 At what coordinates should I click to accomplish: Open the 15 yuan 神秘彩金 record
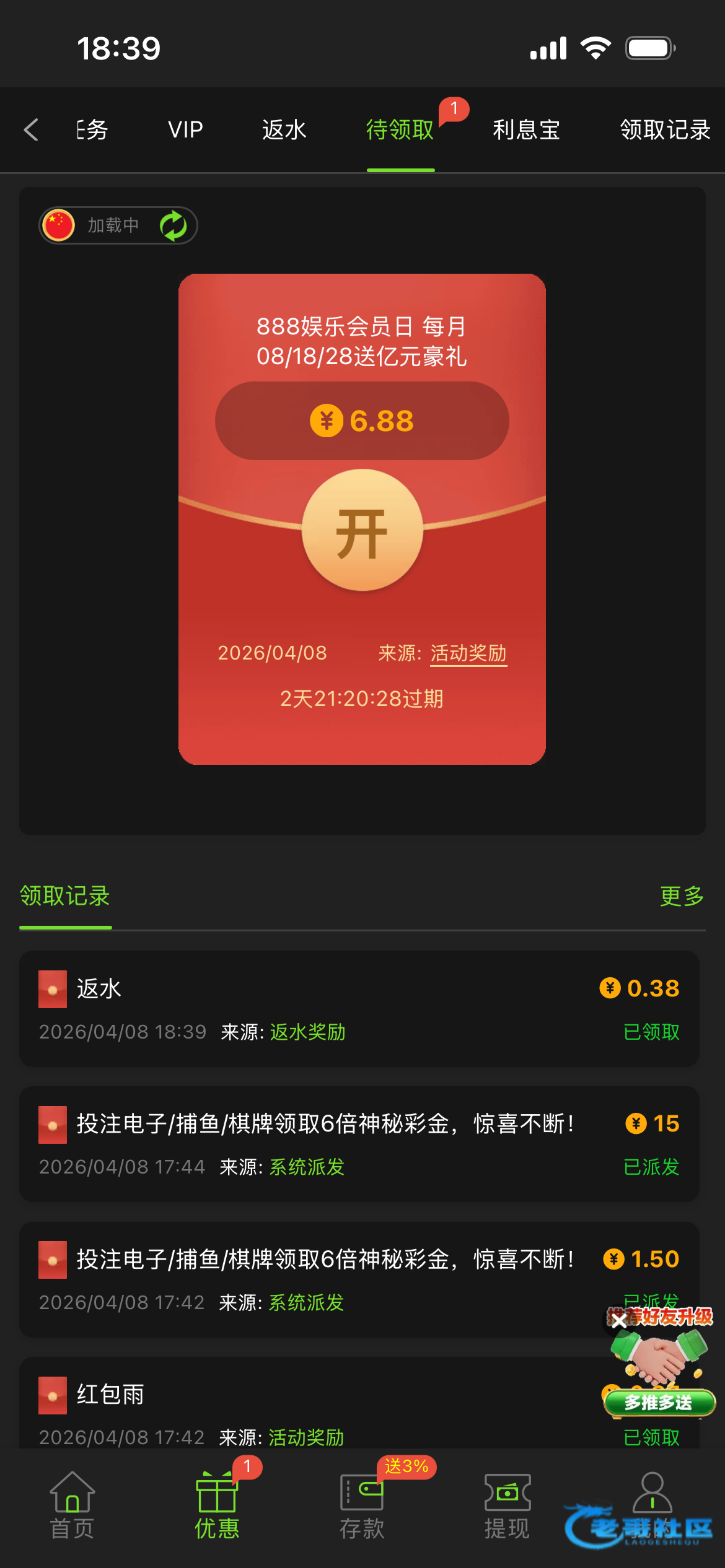tap(359, 1144)
